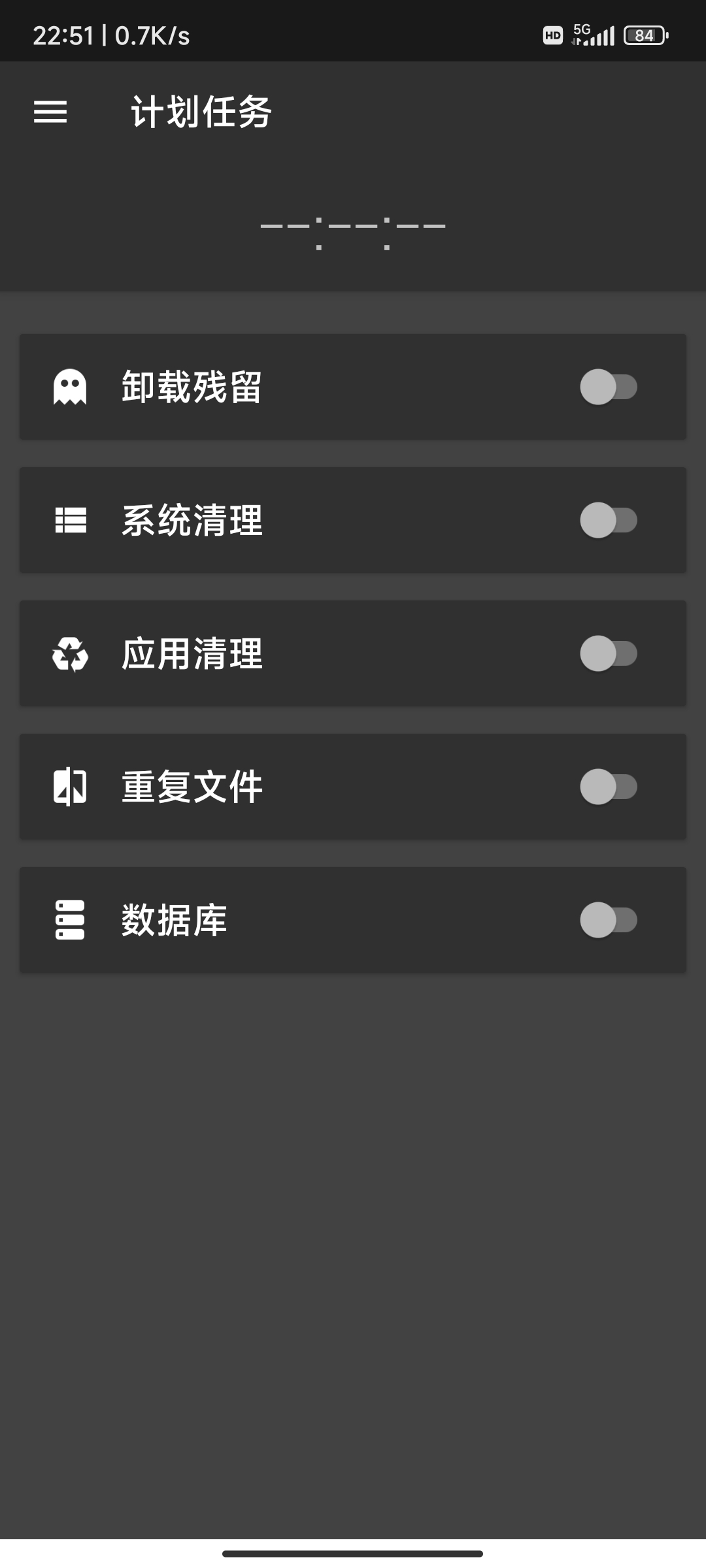Toggle the 应用清理 switch on
Image resolution: width=706 pixels, height=1568 pixels.
click(608, 653)
